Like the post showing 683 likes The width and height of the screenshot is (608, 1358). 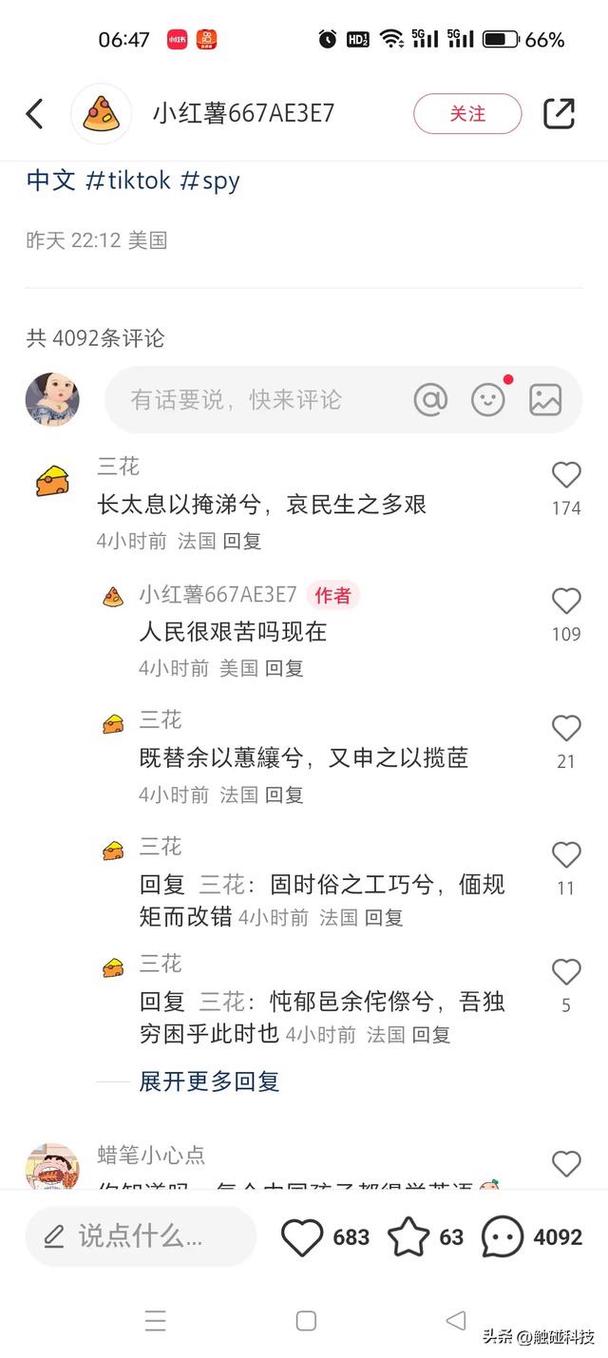pyautogui.click(x=302, y=1237)
